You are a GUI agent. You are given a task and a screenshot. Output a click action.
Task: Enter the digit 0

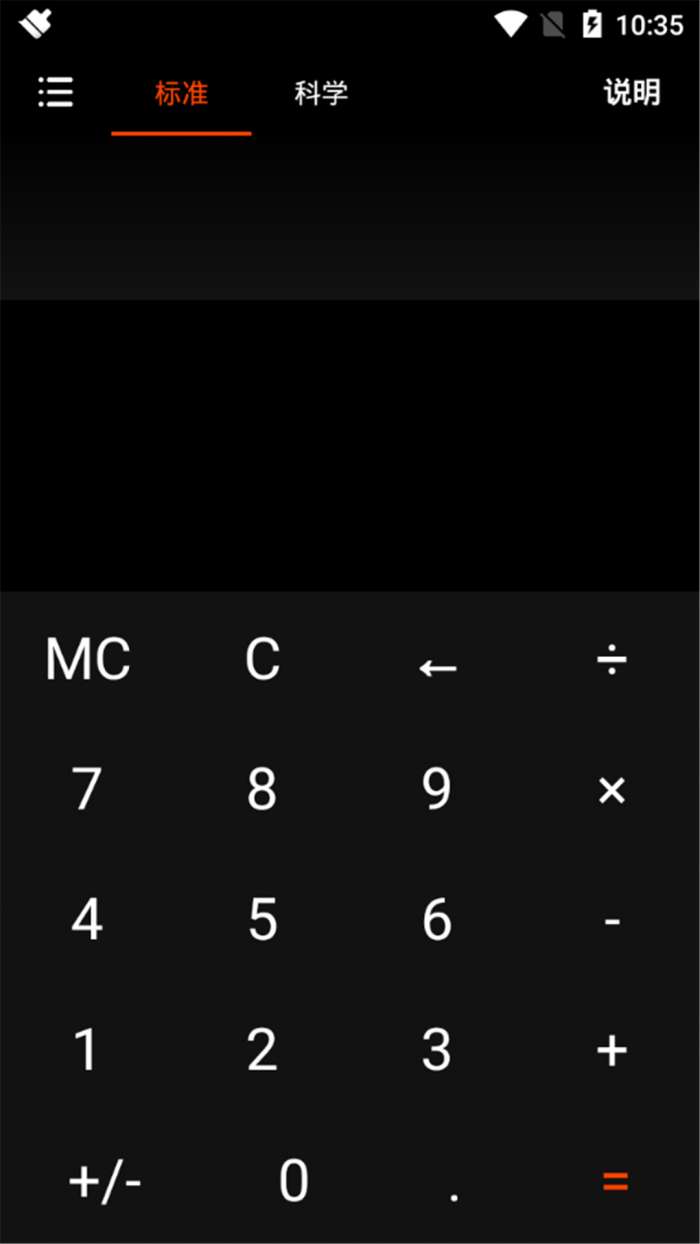tap(293, 1181)
